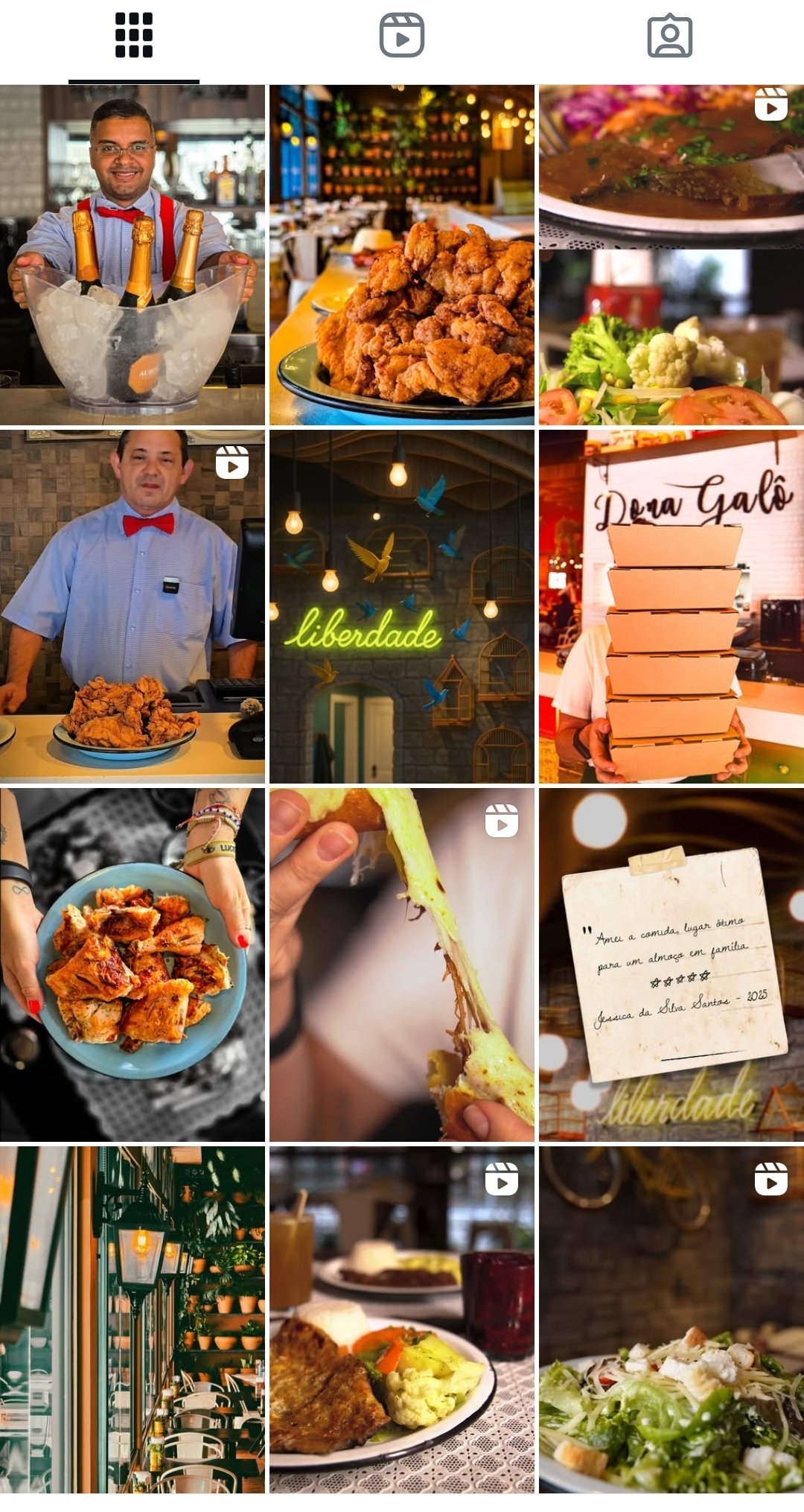Open the street lantern and plant wall post
Image resolution: width=804 pixels, height=1512 pixels.
click(x=133, y=1319)
